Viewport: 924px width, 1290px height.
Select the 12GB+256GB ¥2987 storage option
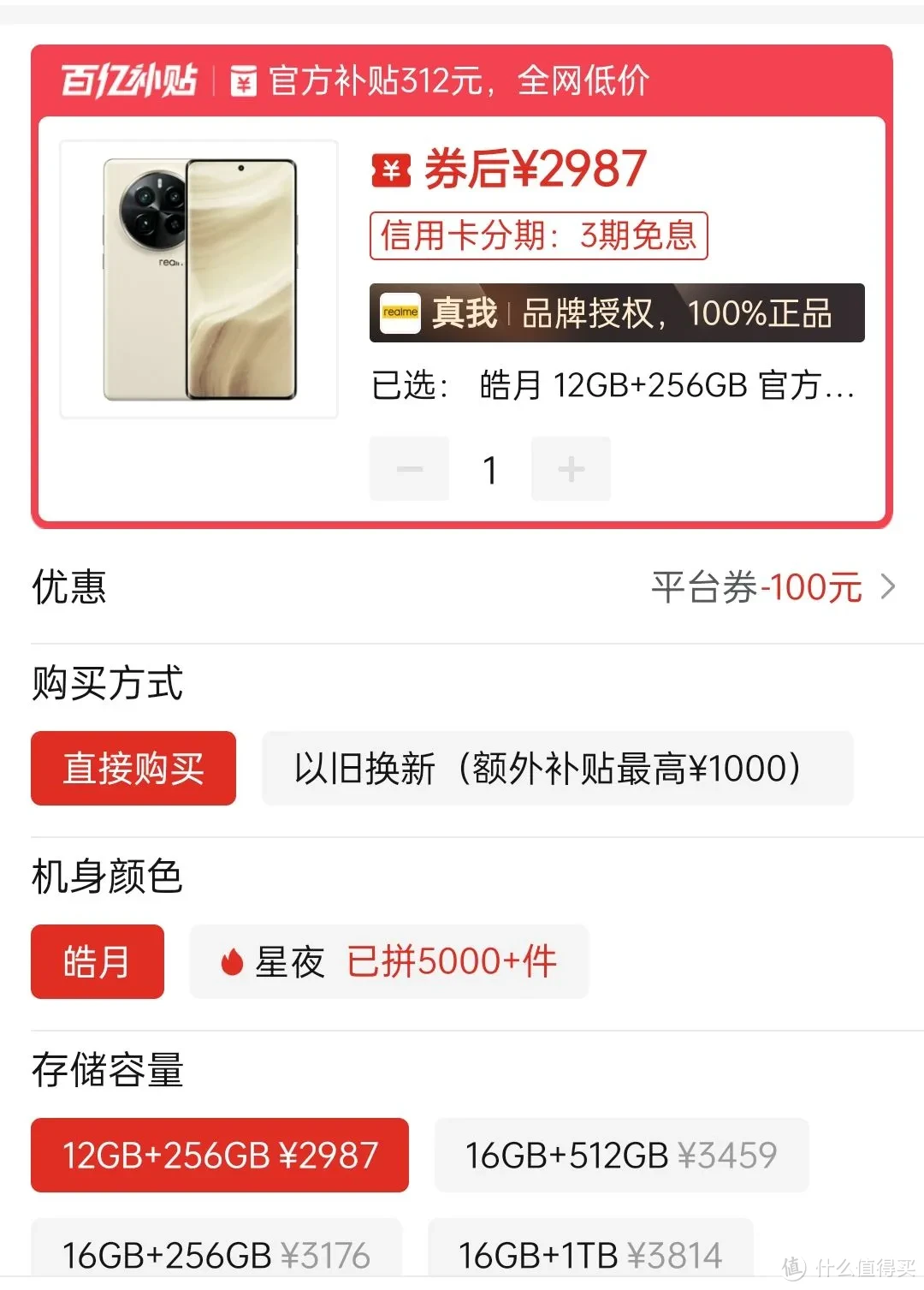[x=219, y=1156]
